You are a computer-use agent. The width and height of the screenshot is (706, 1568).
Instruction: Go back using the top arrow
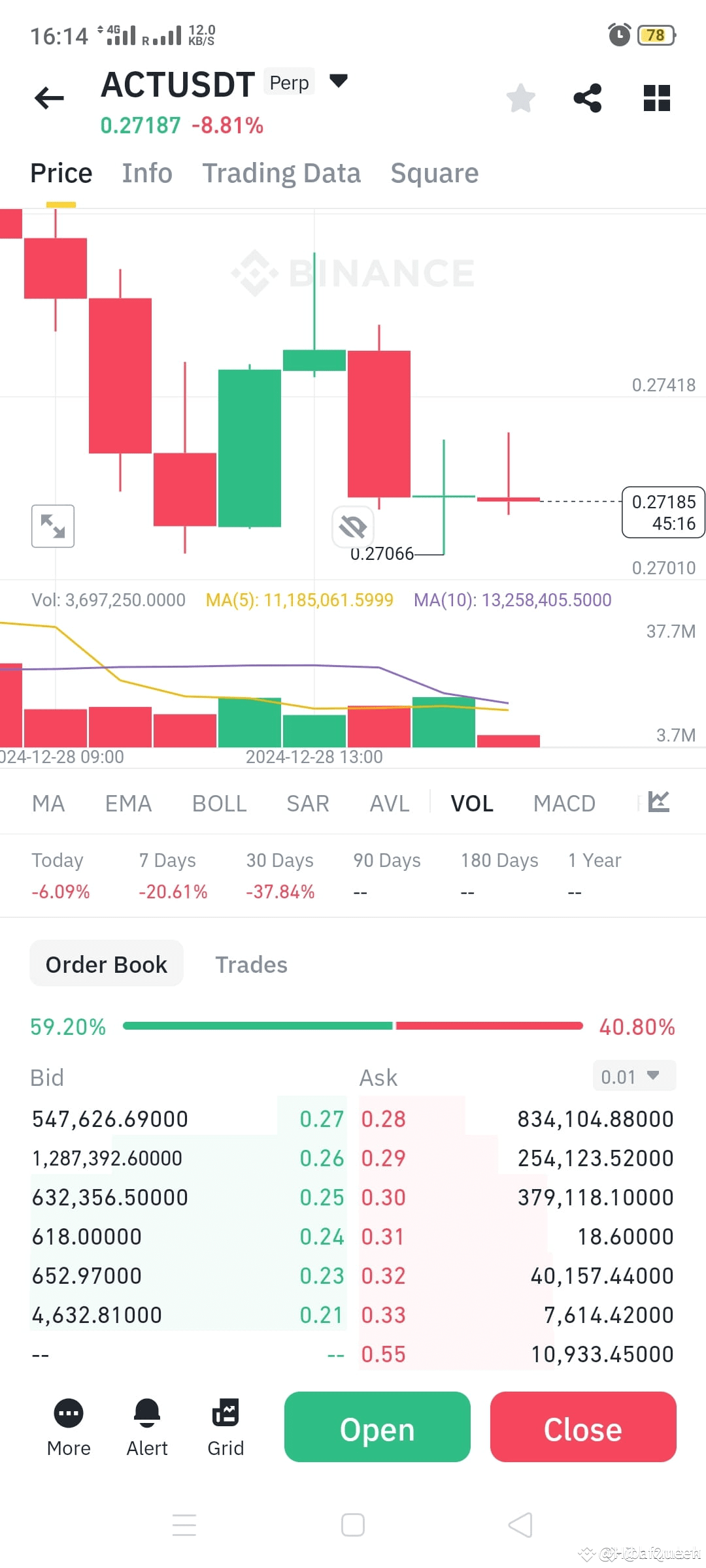pyautogui.click(x=49, y=98)
